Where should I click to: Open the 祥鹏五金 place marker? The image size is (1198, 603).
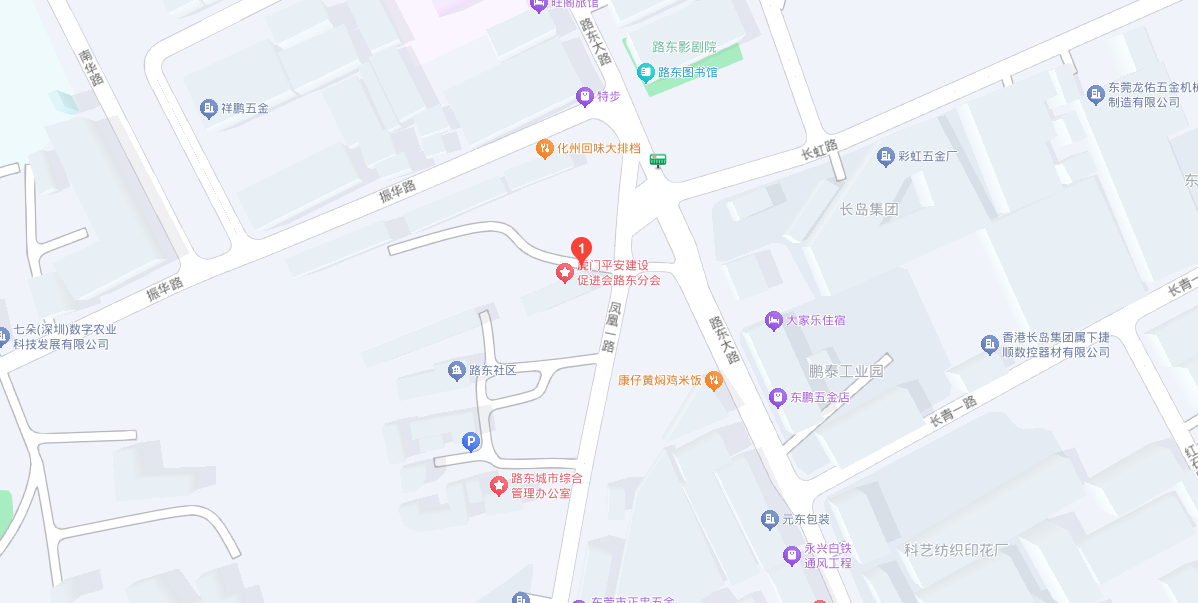208,108
